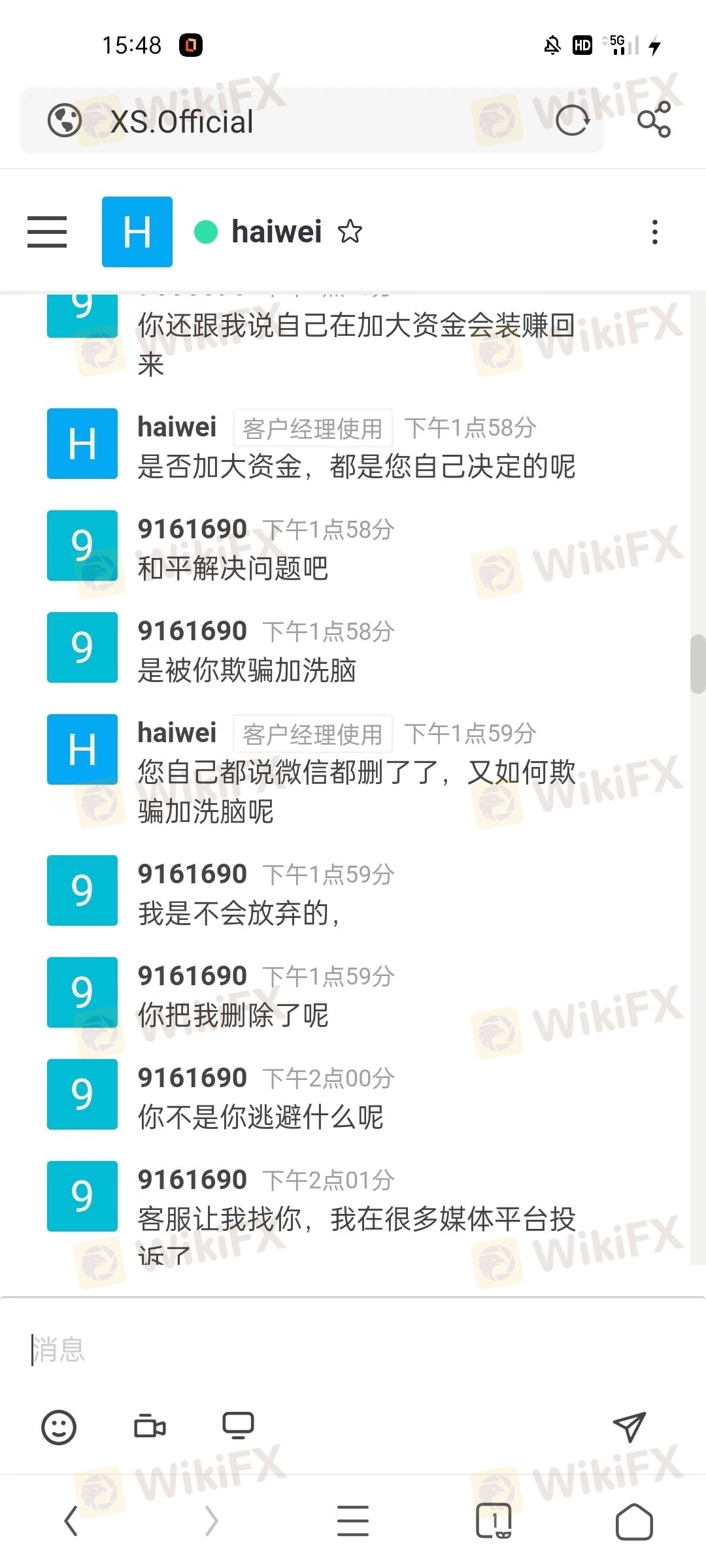Open the three-dot overflow menu

click(x=654, y=232)
